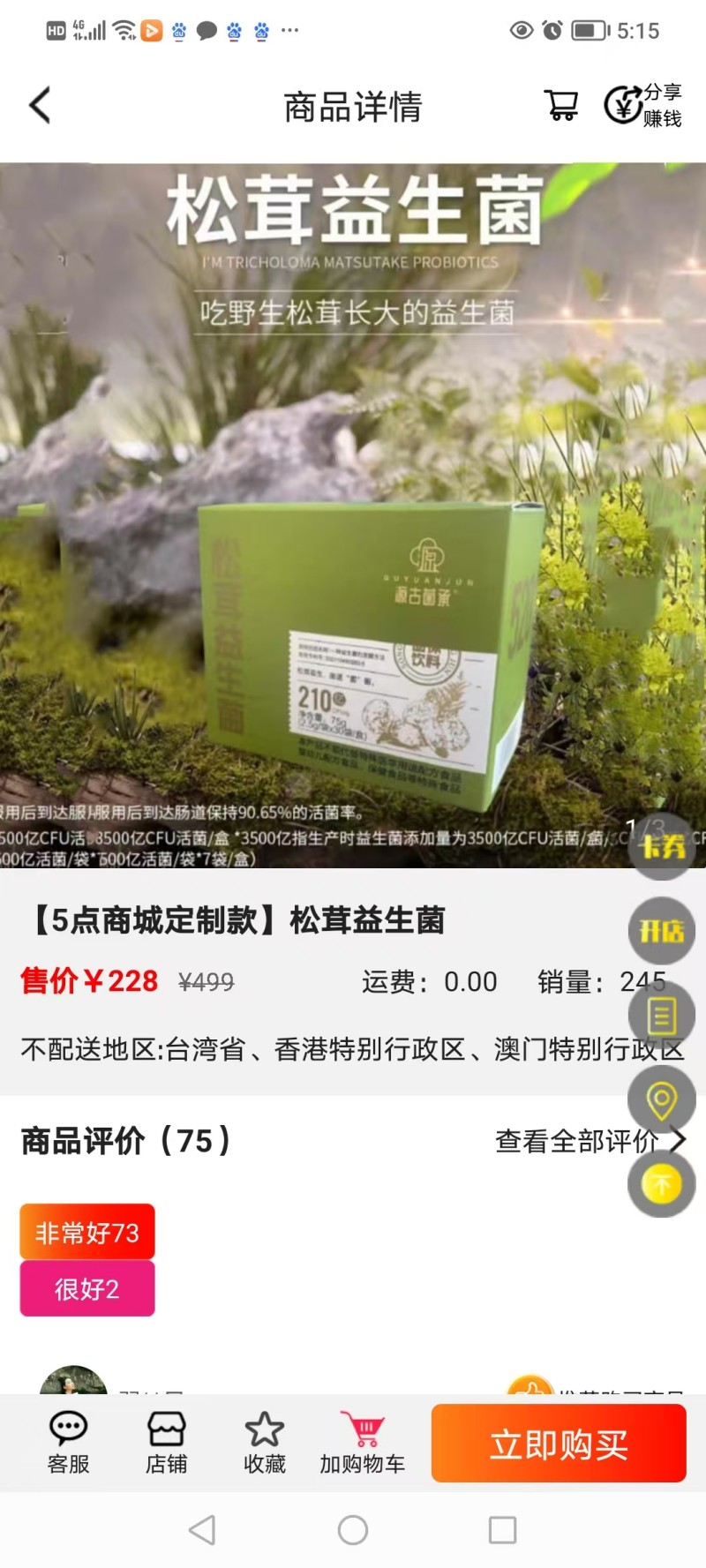Tap the 开店 floating button
Image resolution: width=706 pixels, height=1568 pixels.
(x=662, y=931)
